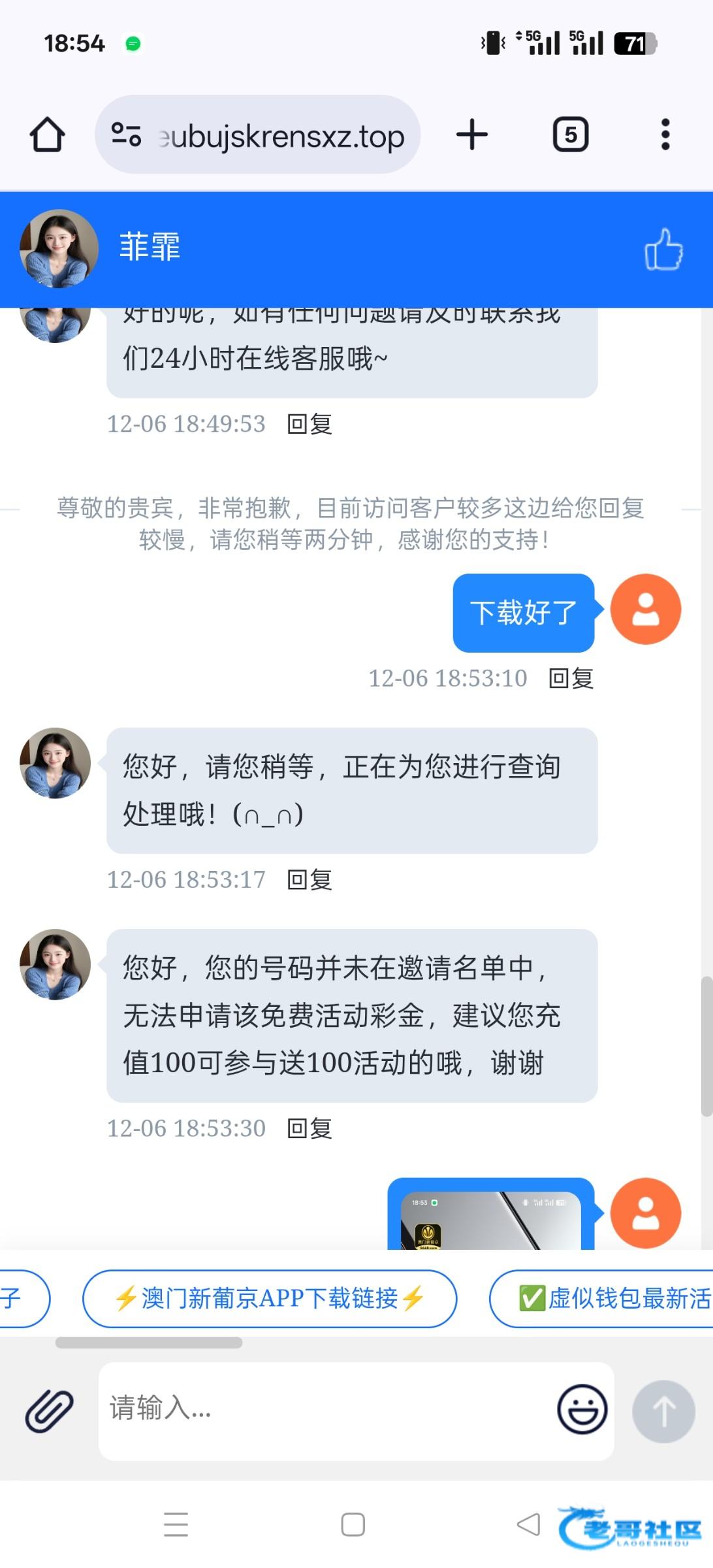Give a thumbs up to agent 菲霏
This screenshot has width=713, height=1568.
[x=663, y=250]
